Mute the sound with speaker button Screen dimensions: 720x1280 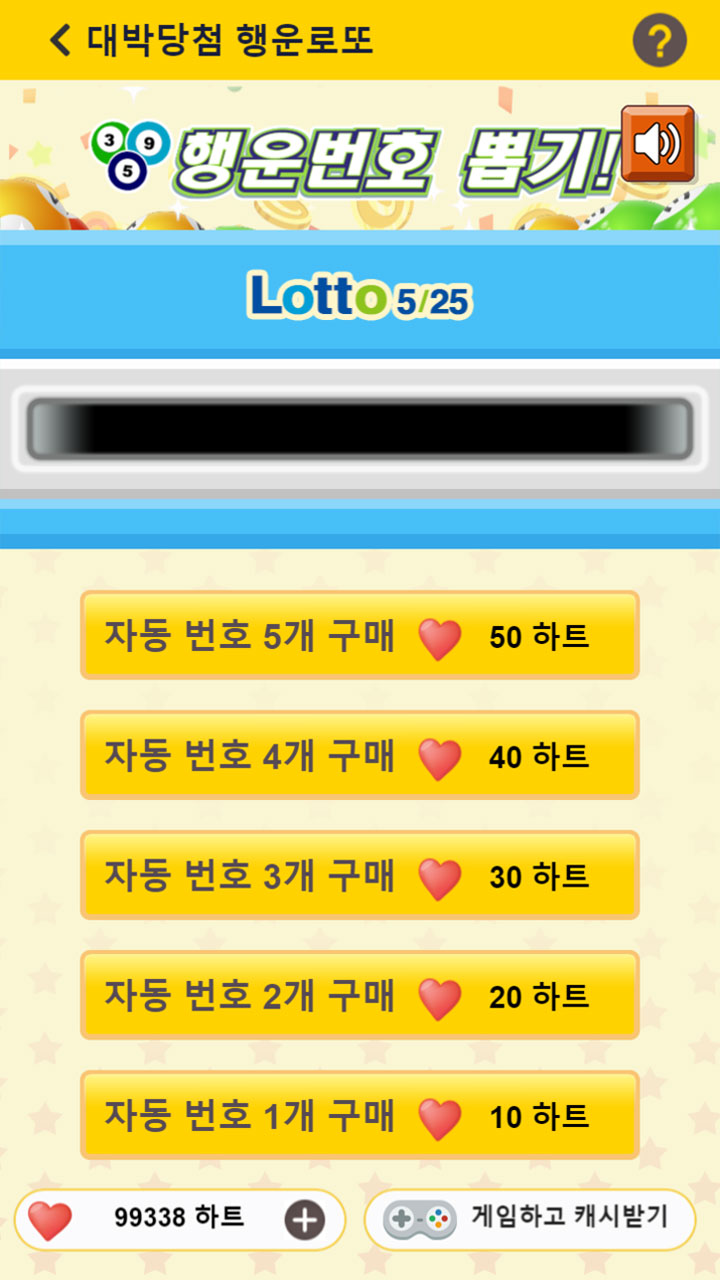(657, 144)
